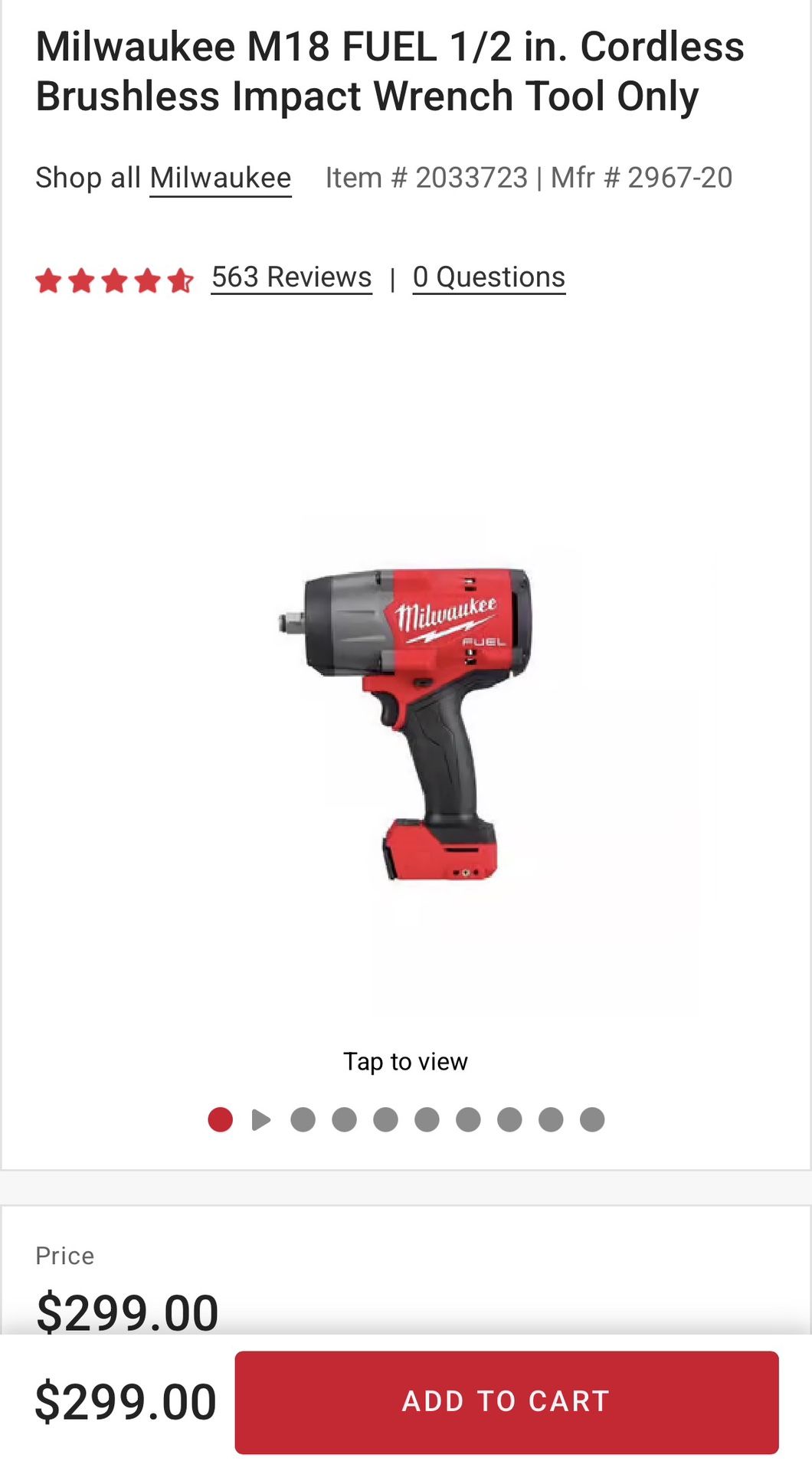Image resolution: width=812 pixels, height=1471 pixels.
Task: Open the 0 Questions section
Action: [x=488, y=277]
